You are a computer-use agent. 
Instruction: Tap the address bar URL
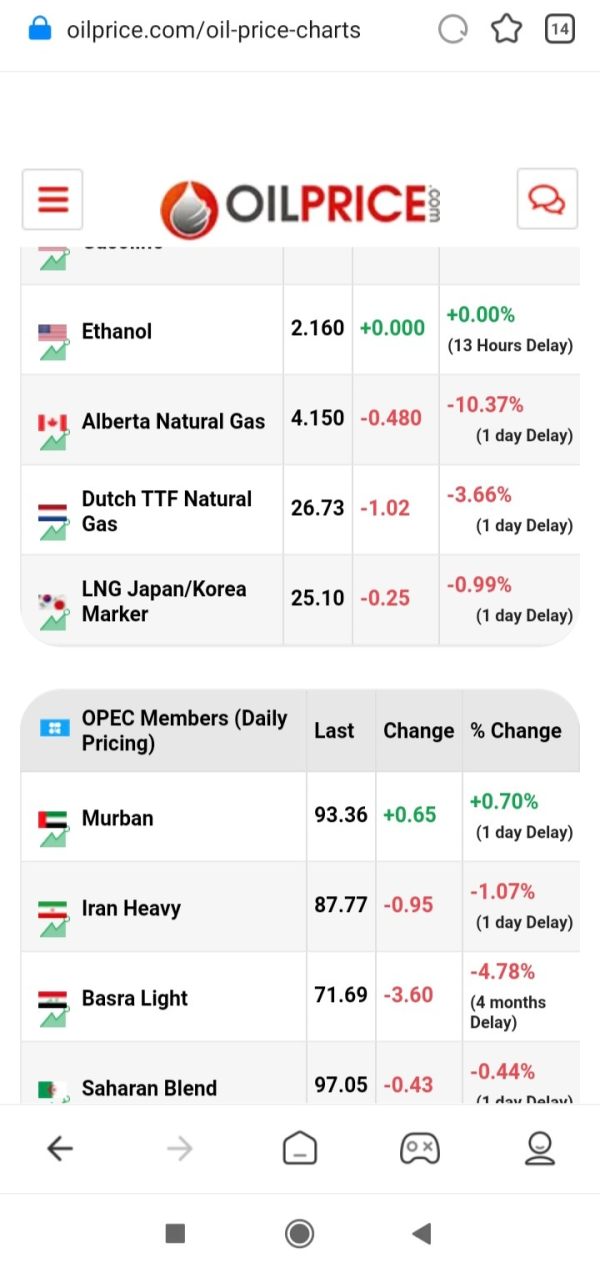[x=213, y=30]
